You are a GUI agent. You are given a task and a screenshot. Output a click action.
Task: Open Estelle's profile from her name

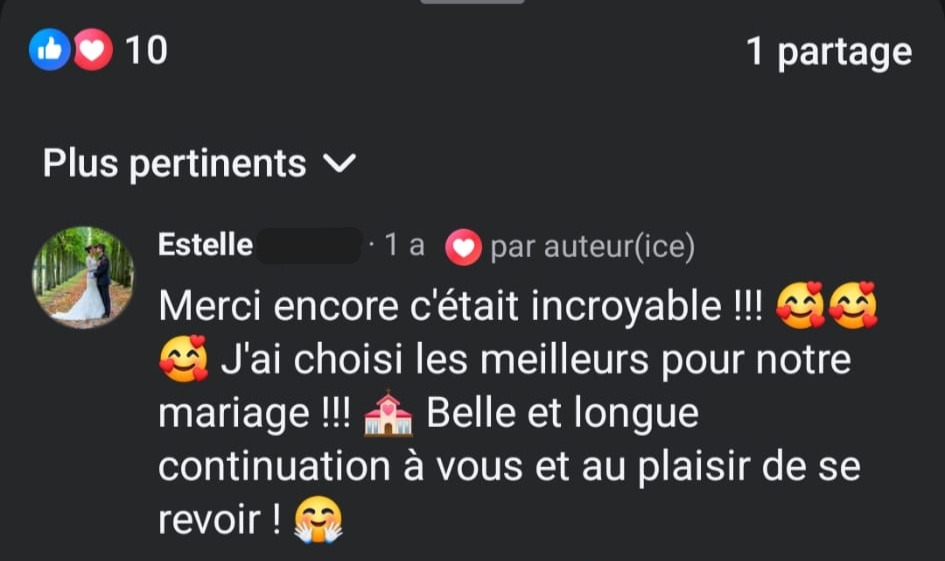pyautogui.click(x=205, y=245)
